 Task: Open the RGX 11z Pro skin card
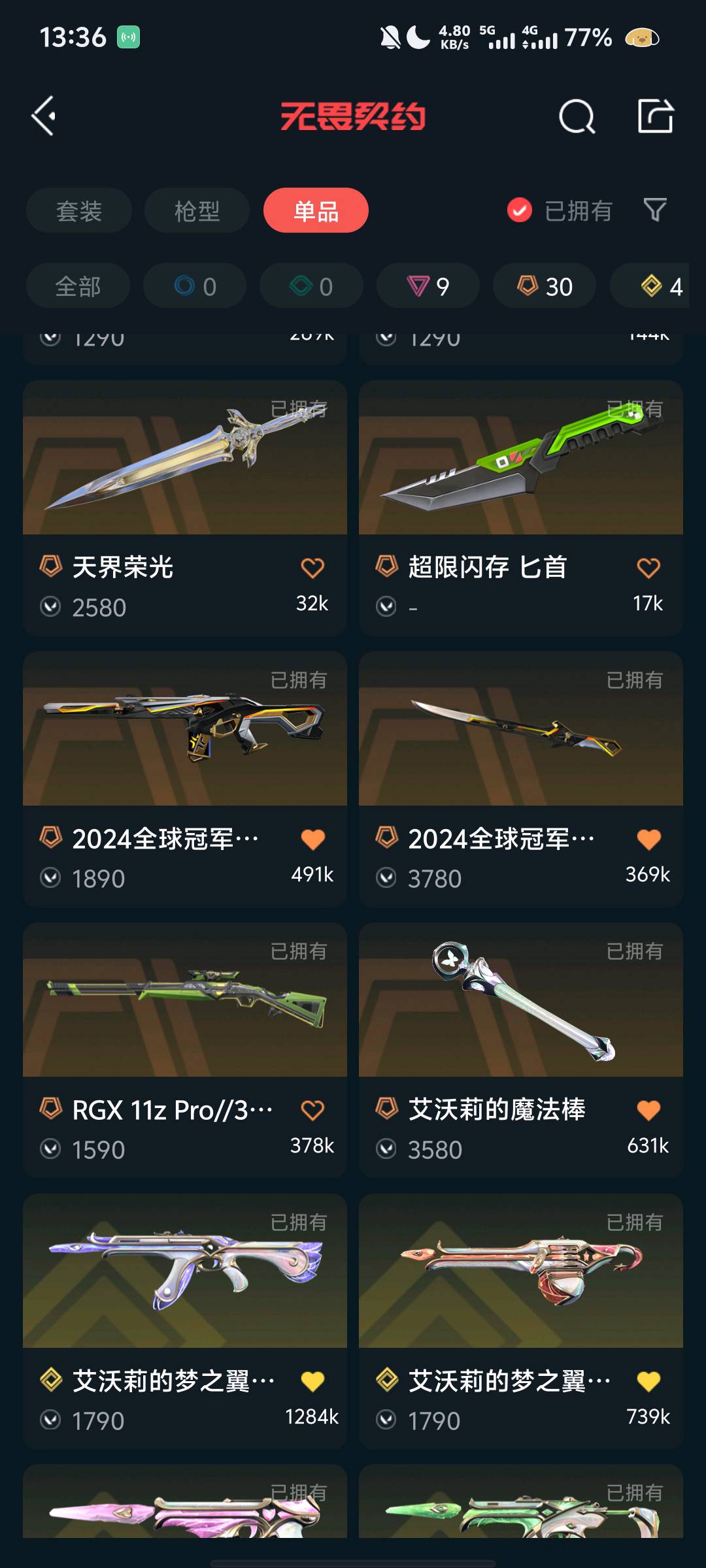[x=185, y=1051]
